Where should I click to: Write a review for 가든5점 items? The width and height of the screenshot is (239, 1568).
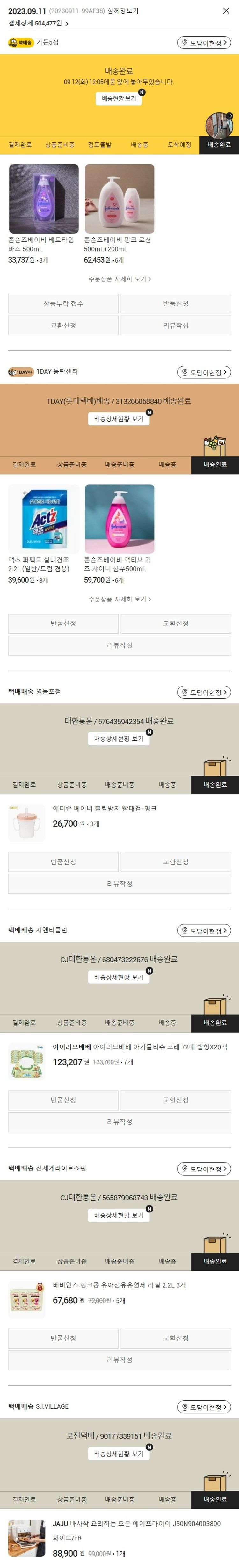(176, 326)
